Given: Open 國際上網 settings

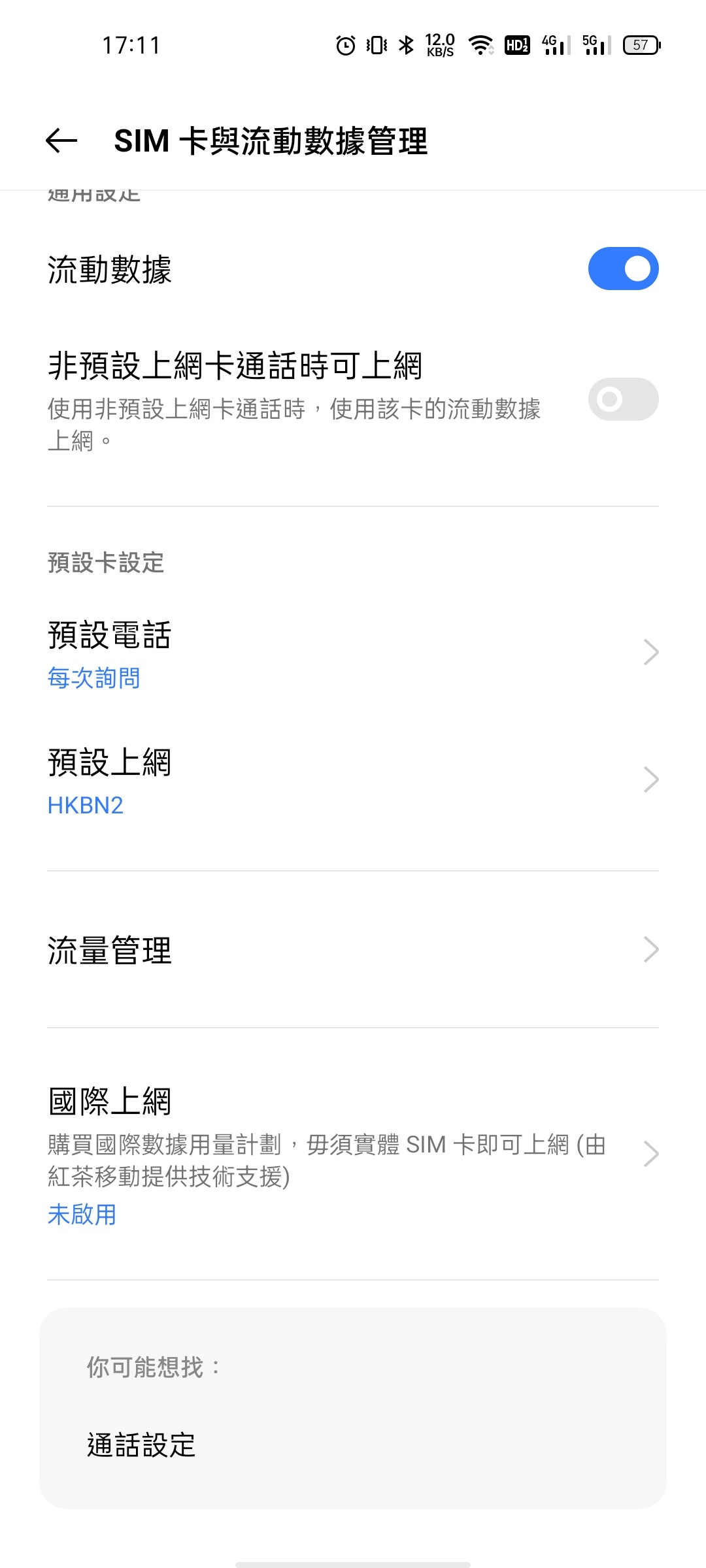Looking at the screenshot, I should [x=353, y=1154].
